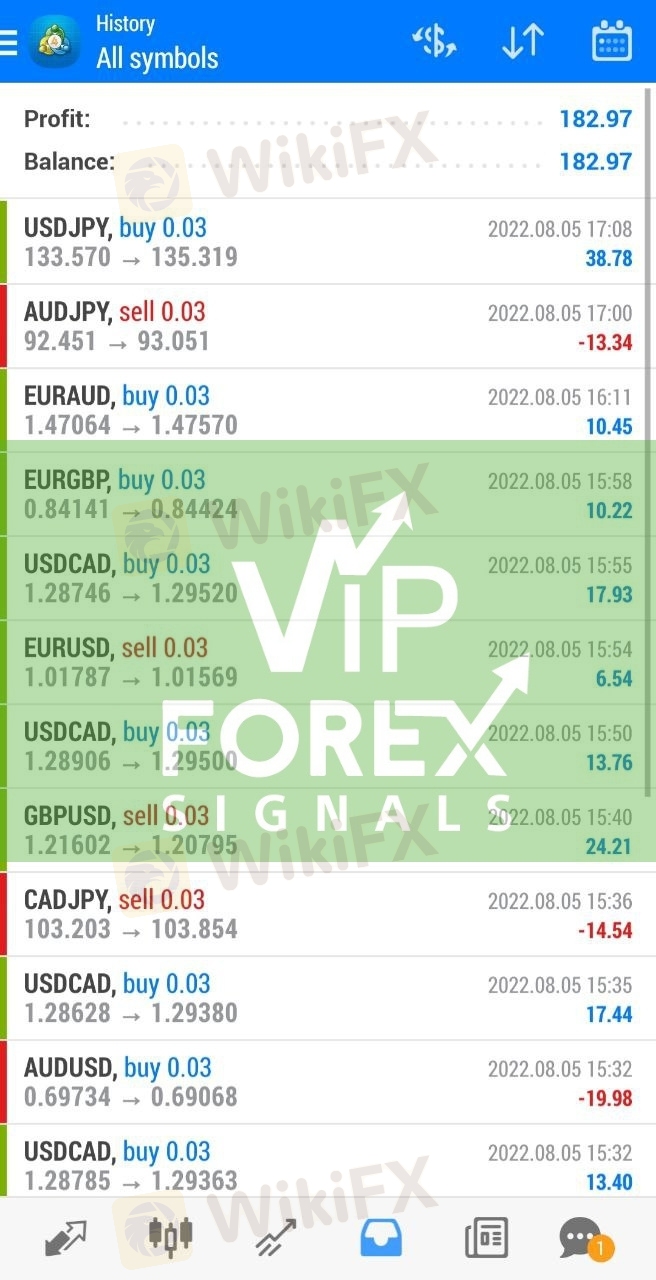Go to the Charts tab
The image size is (656, 1280).
point(170,1238)
